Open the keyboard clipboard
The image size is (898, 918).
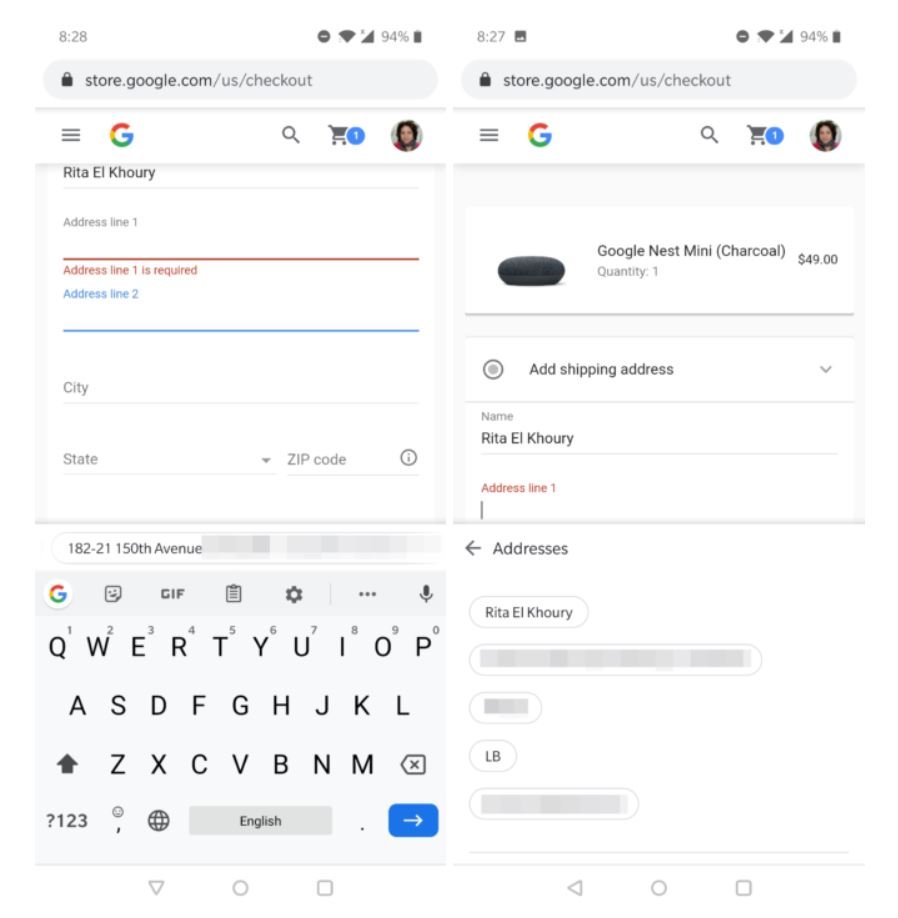pos(233,594)
